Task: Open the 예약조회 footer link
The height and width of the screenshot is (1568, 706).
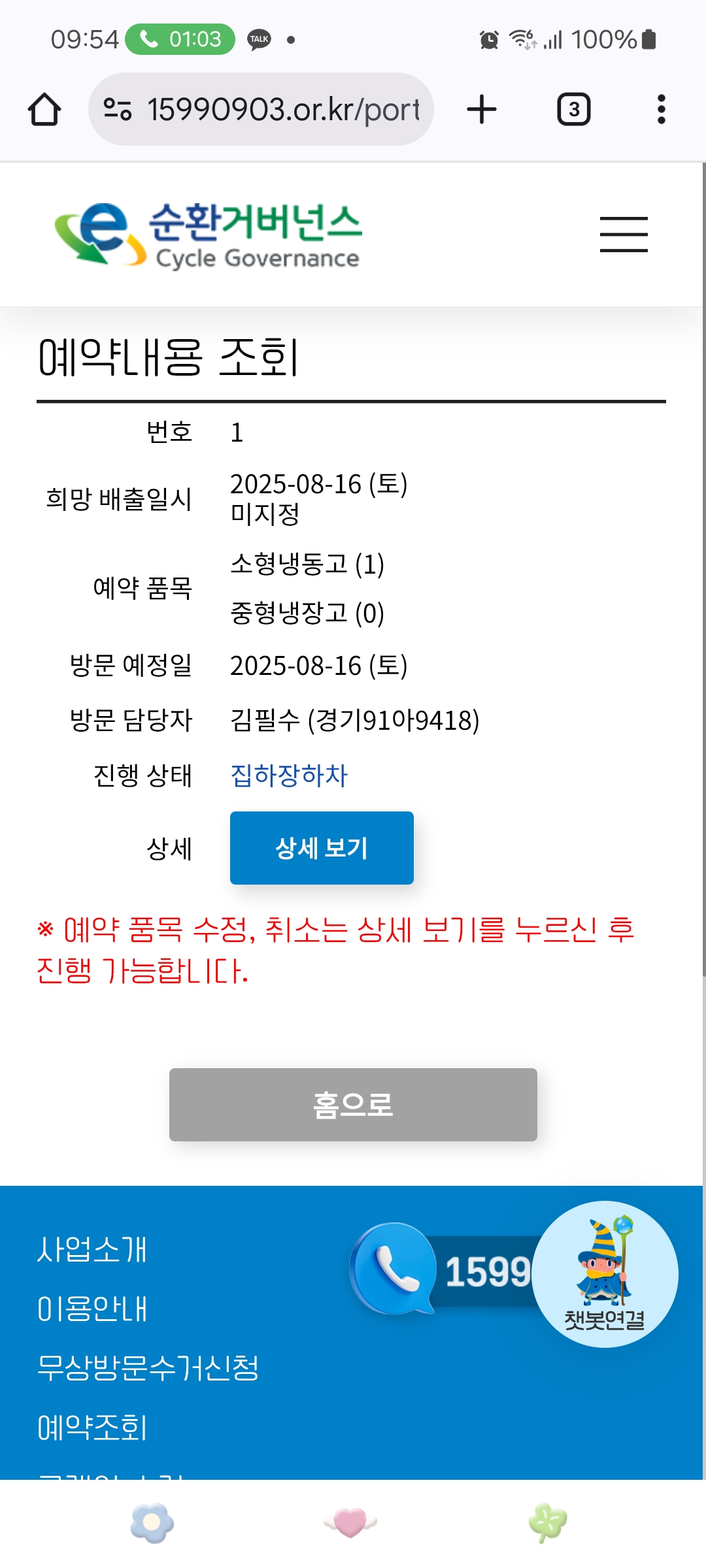Action: (x=92, y=1428)
